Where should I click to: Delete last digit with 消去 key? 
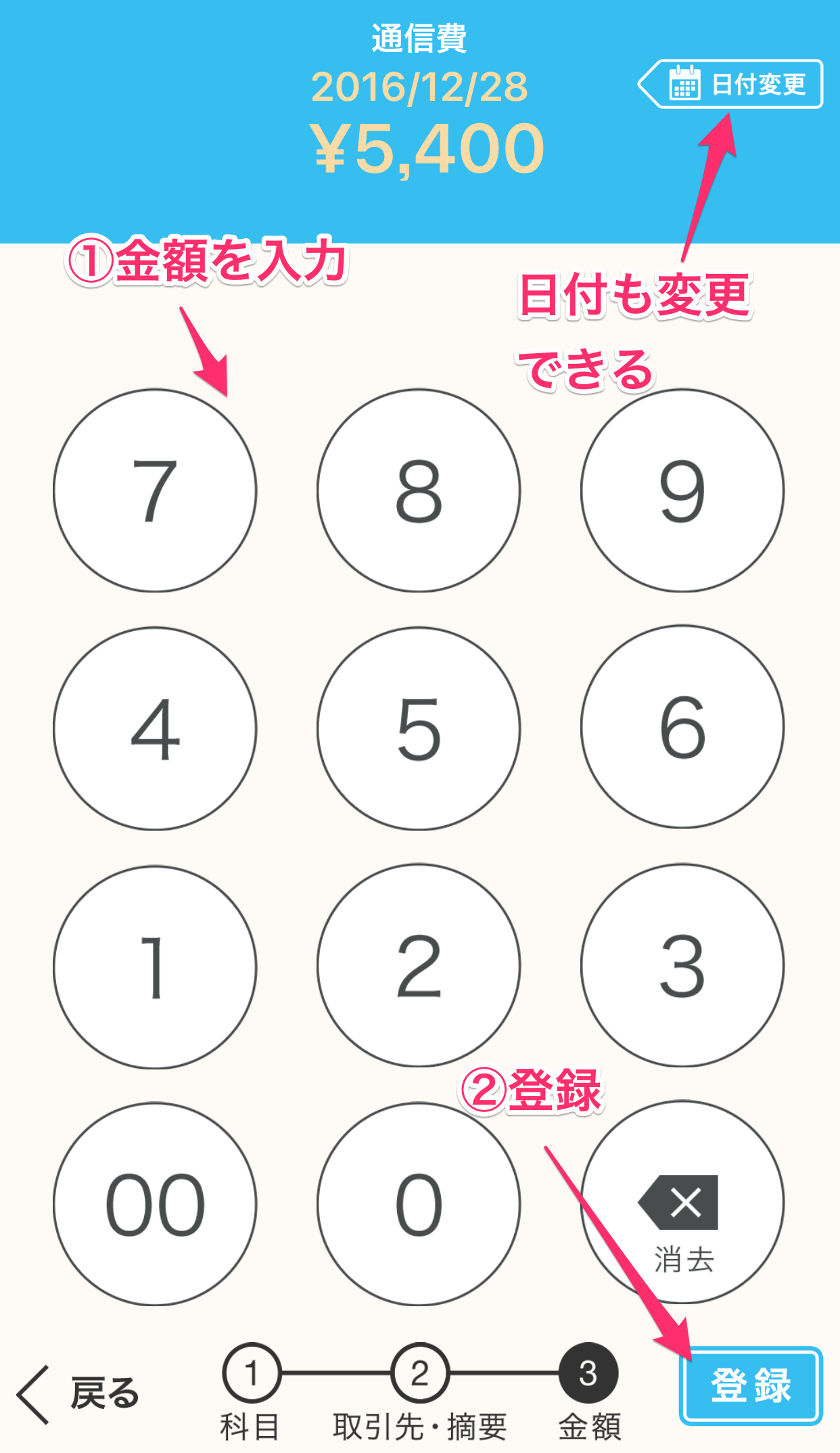coord(682,1203)
